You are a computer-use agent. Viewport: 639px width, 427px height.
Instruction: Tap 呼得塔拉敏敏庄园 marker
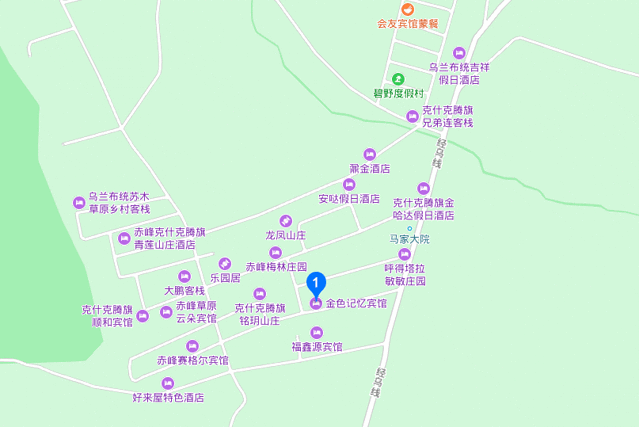(x=405, y=255)
